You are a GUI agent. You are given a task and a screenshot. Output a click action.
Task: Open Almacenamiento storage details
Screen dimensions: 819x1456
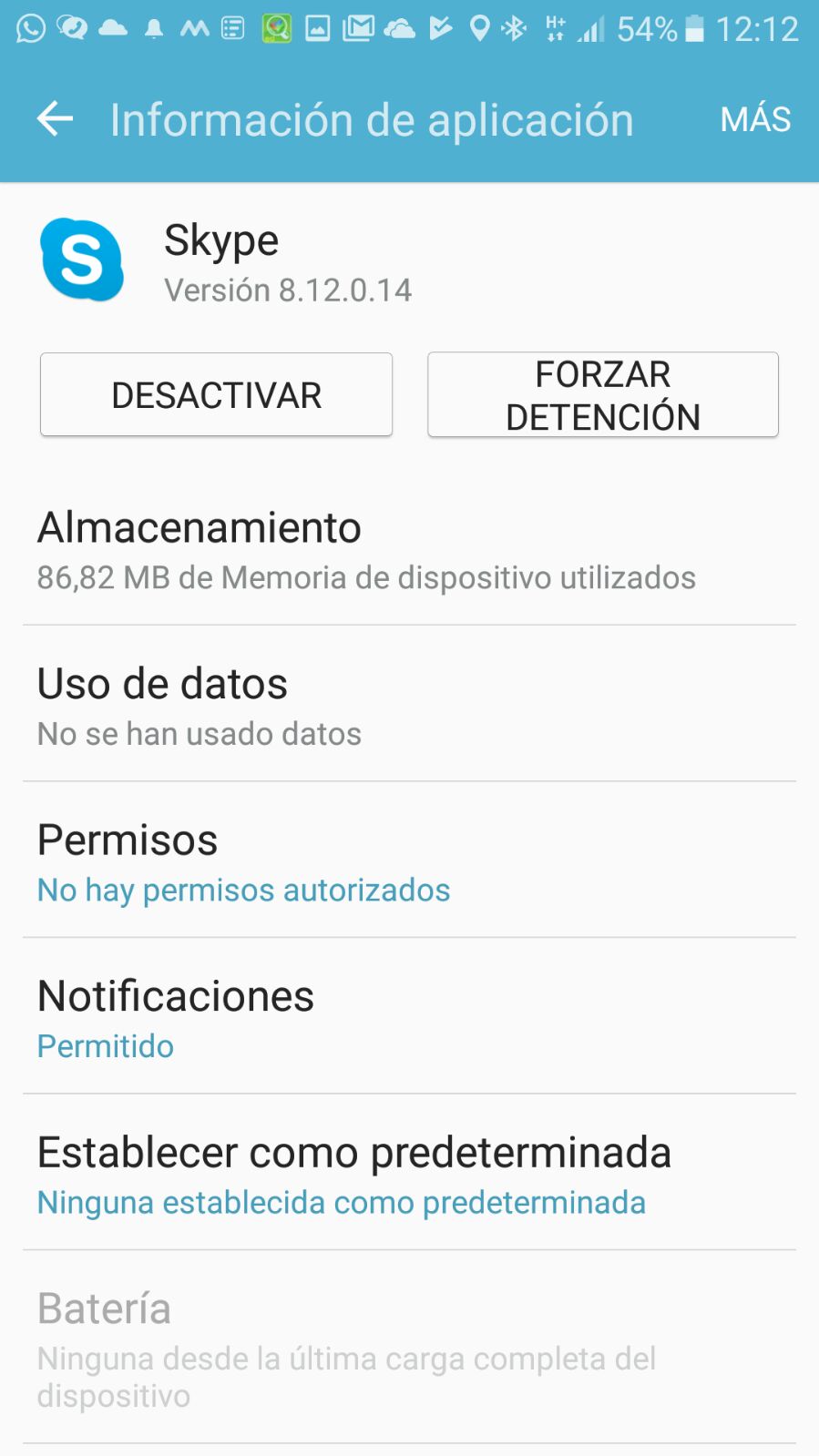(x=409, y=549)
